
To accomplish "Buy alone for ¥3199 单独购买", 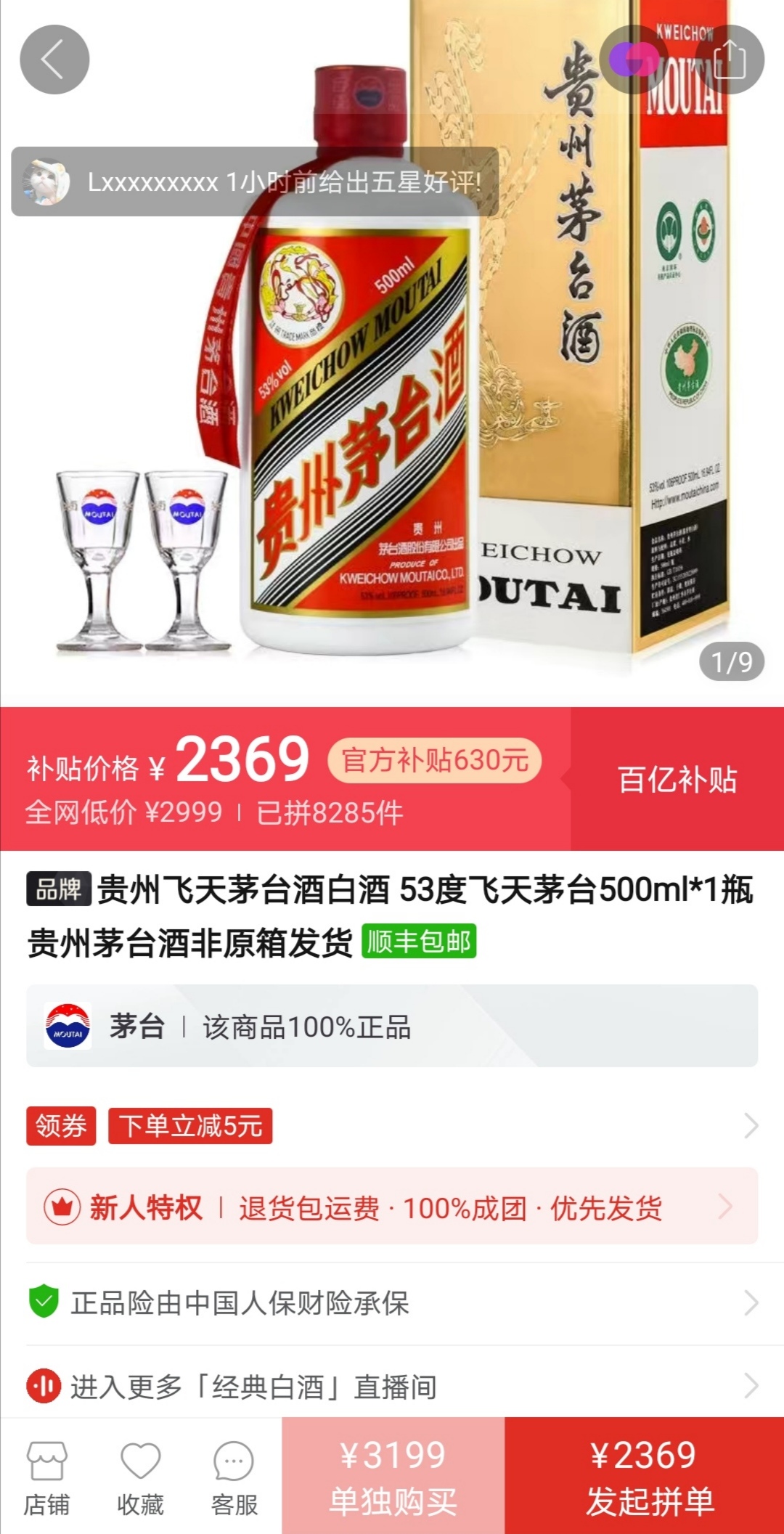I will pyautogui.click(x=393, y=1477).
